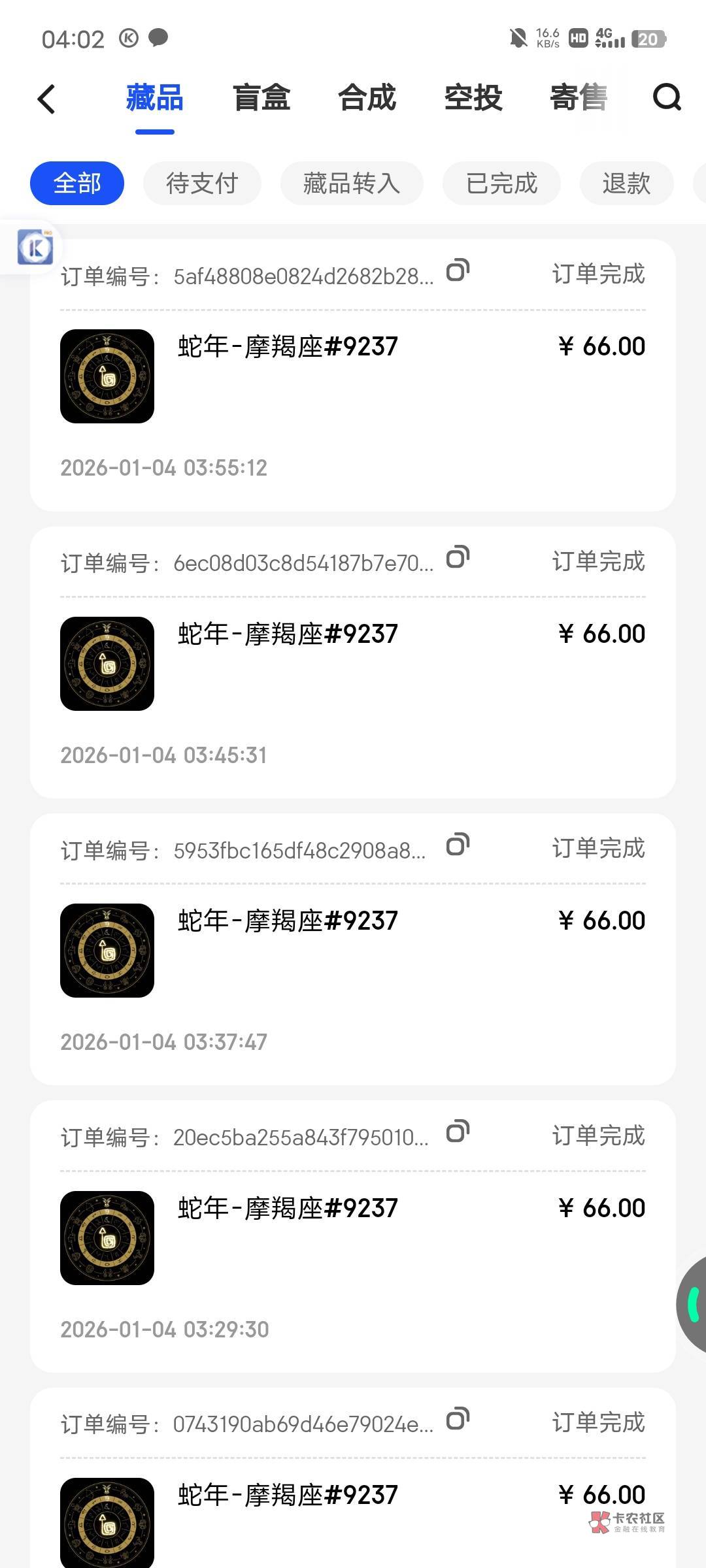706x1568 pixels.
Task: Select the 藏品 tab
Action: coord(155,98)
